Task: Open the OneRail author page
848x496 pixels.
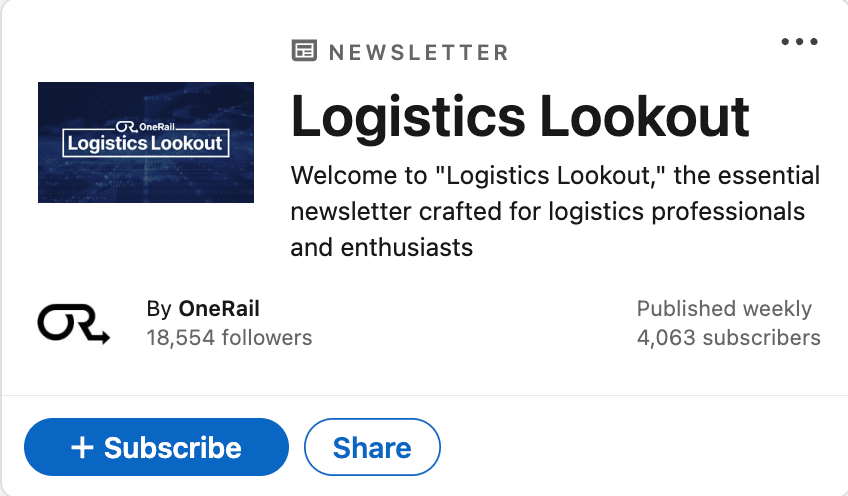Action: [x=219, y=309]
